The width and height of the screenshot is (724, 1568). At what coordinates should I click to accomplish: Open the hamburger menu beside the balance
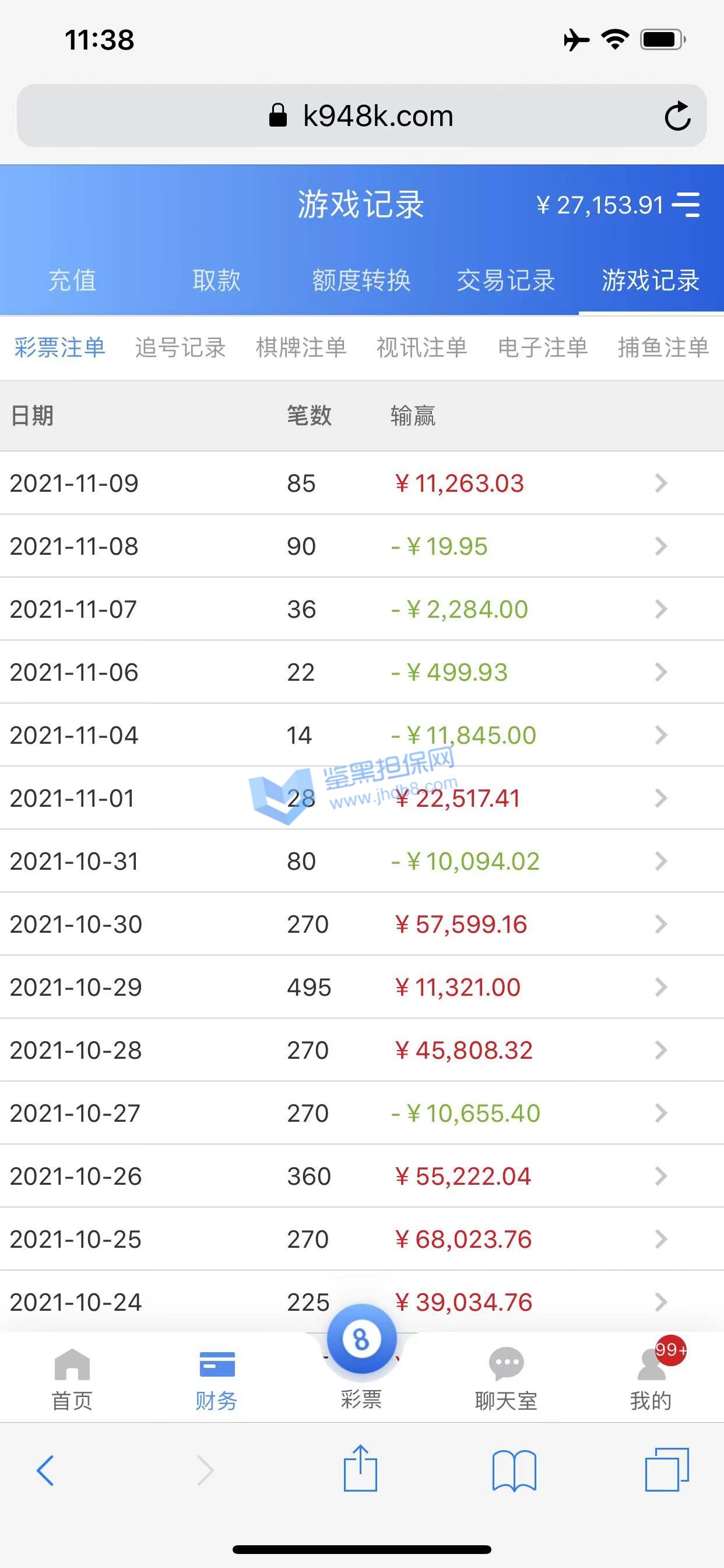tap(686, 205)
